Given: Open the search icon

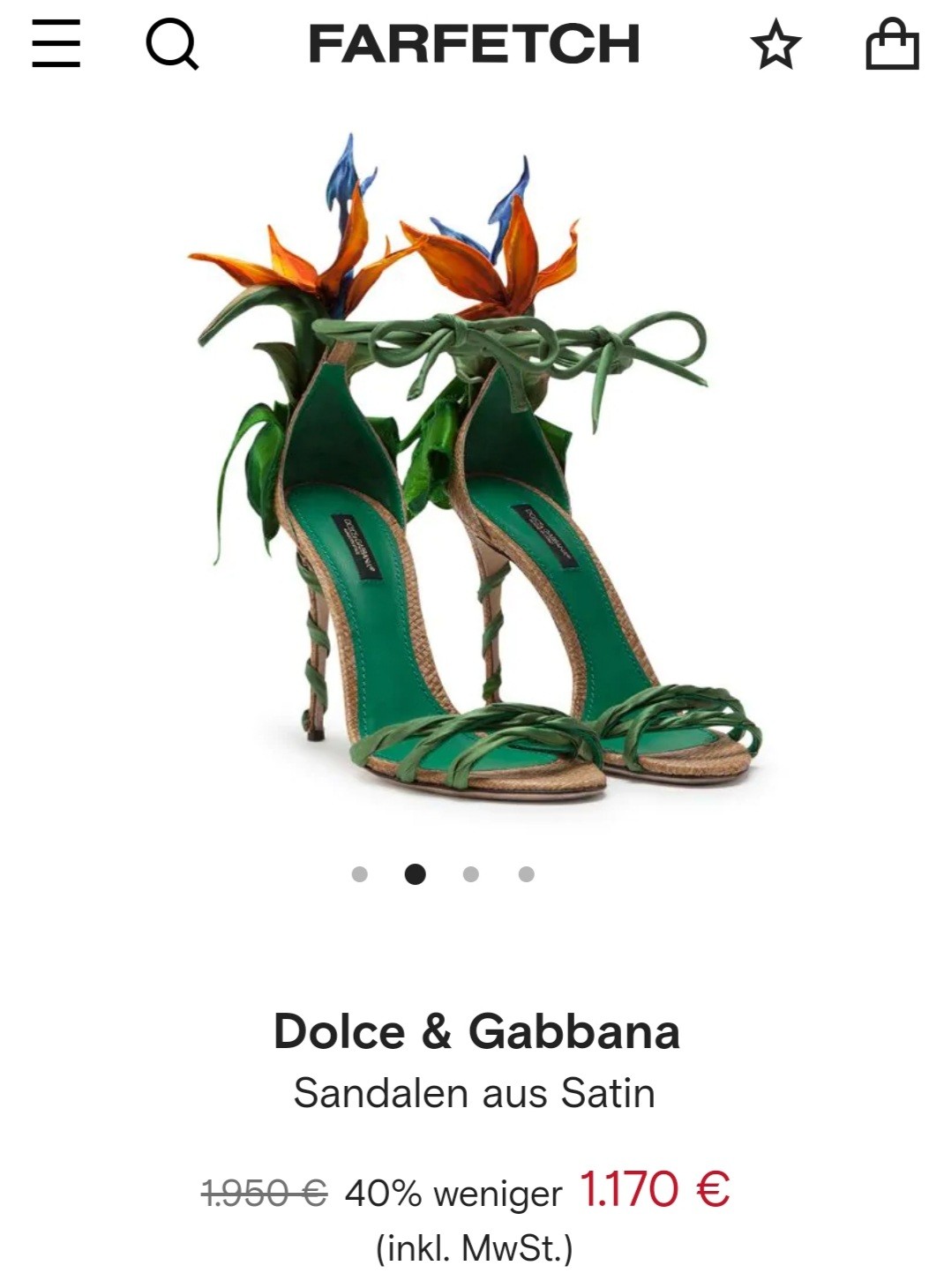Looking at the screenshot, I should [x=172, y=44].
